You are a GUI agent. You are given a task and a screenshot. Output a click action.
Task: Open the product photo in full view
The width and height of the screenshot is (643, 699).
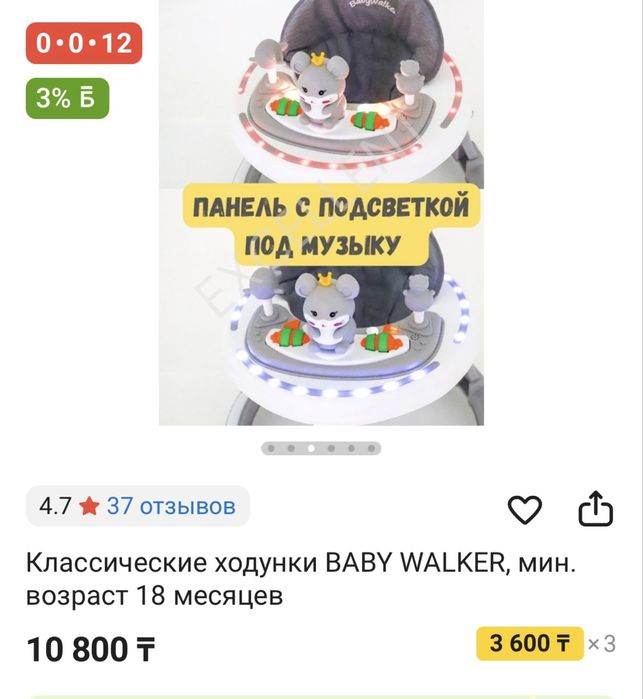coord(321,210)
